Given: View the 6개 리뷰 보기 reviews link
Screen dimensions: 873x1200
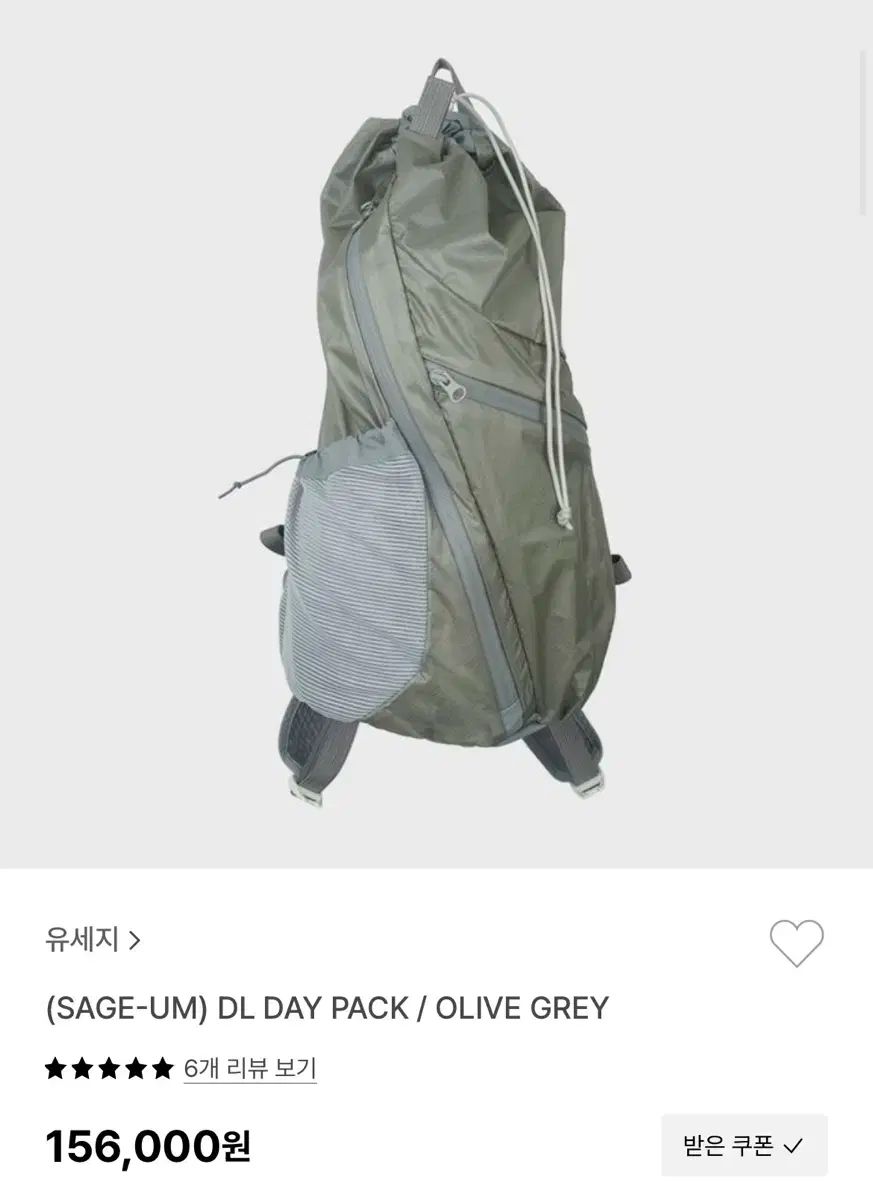Looking at the screenshot, I should [250, 1068].
